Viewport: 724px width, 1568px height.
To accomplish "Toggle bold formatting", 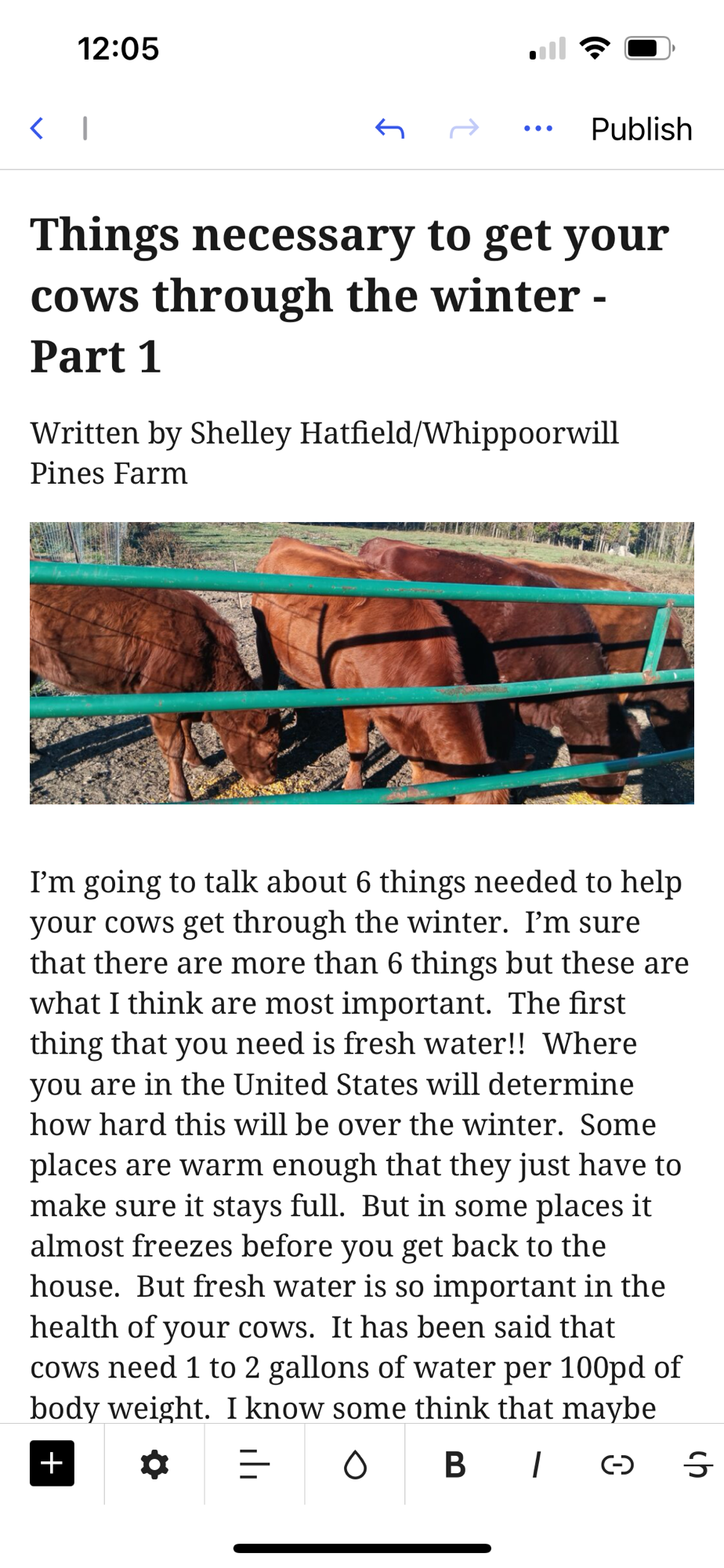I will click(x=454, y=1463).
